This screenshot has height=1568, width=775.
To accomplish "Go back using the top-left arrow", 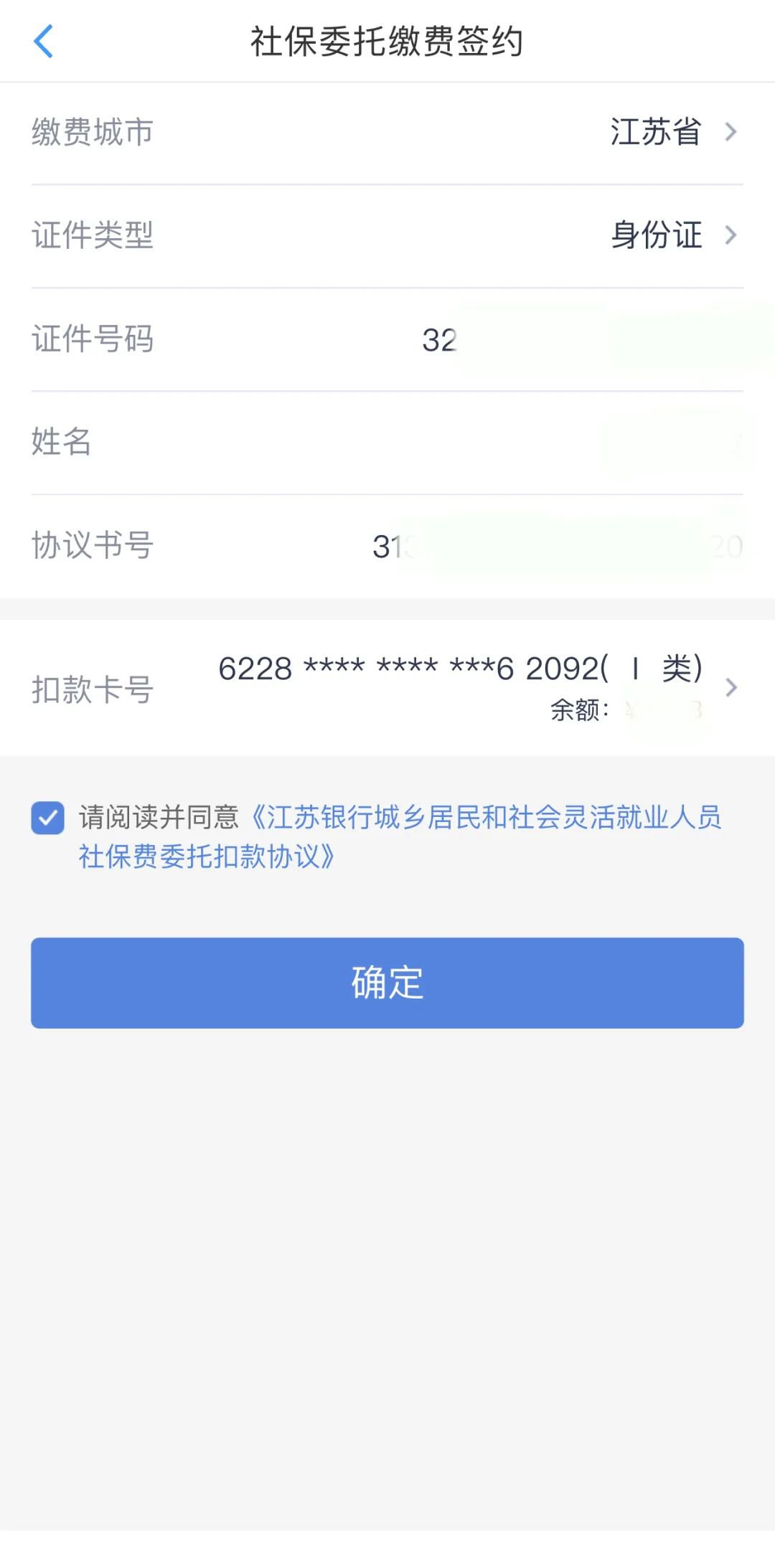I will click(x=44, y=41).
